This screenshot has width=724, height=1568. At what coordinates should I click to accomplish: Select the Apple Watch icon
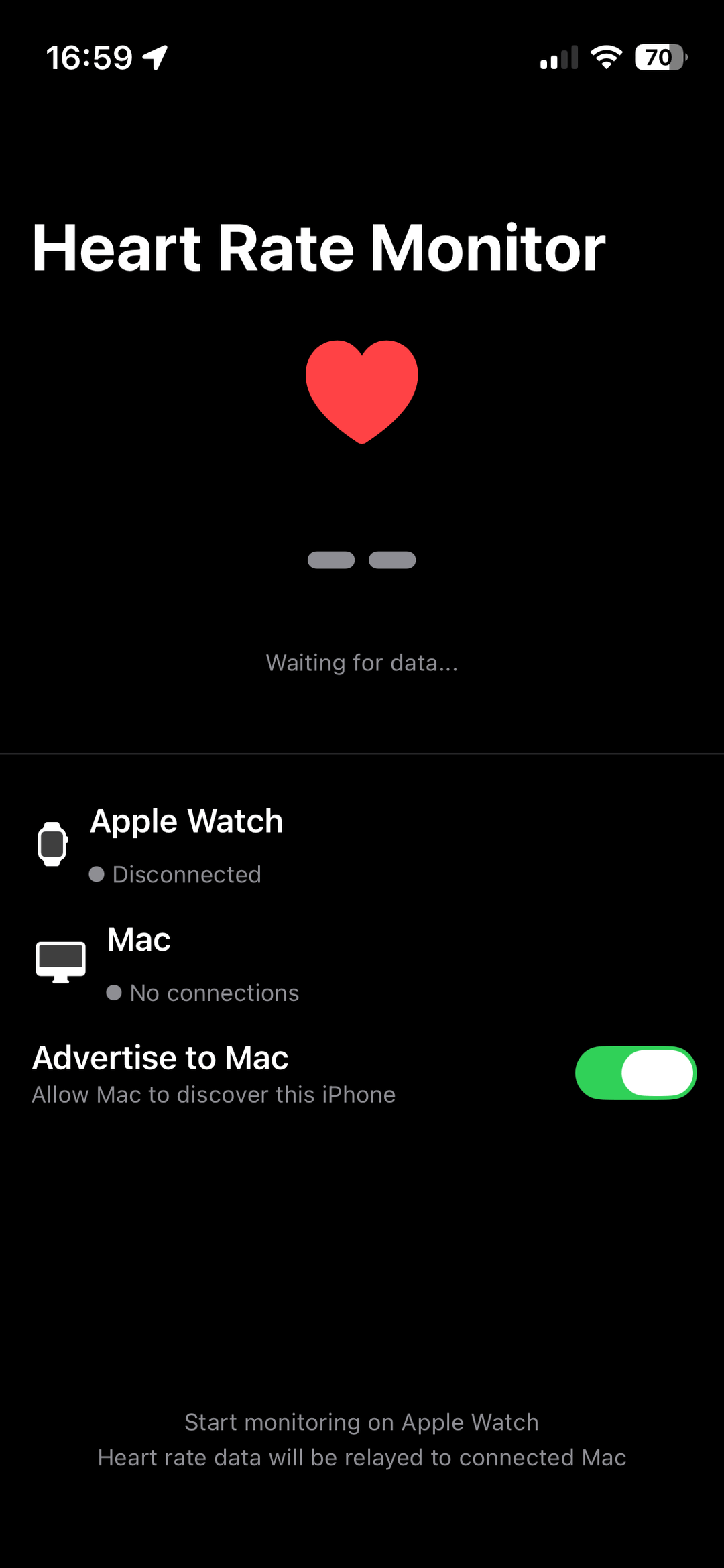[x=52, y=843]
